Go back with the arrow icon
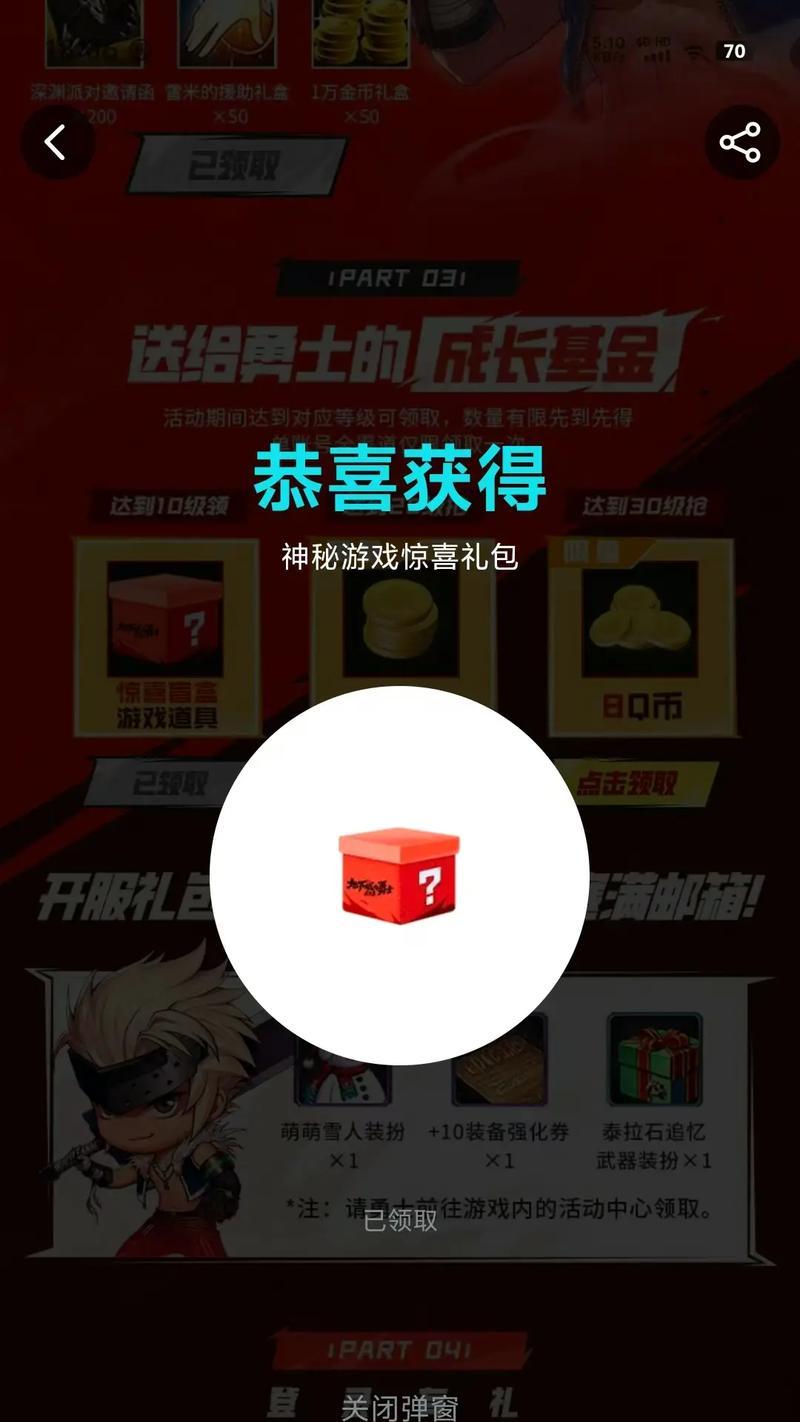Viewport: 800px width, 1422px height. point(57,142)
